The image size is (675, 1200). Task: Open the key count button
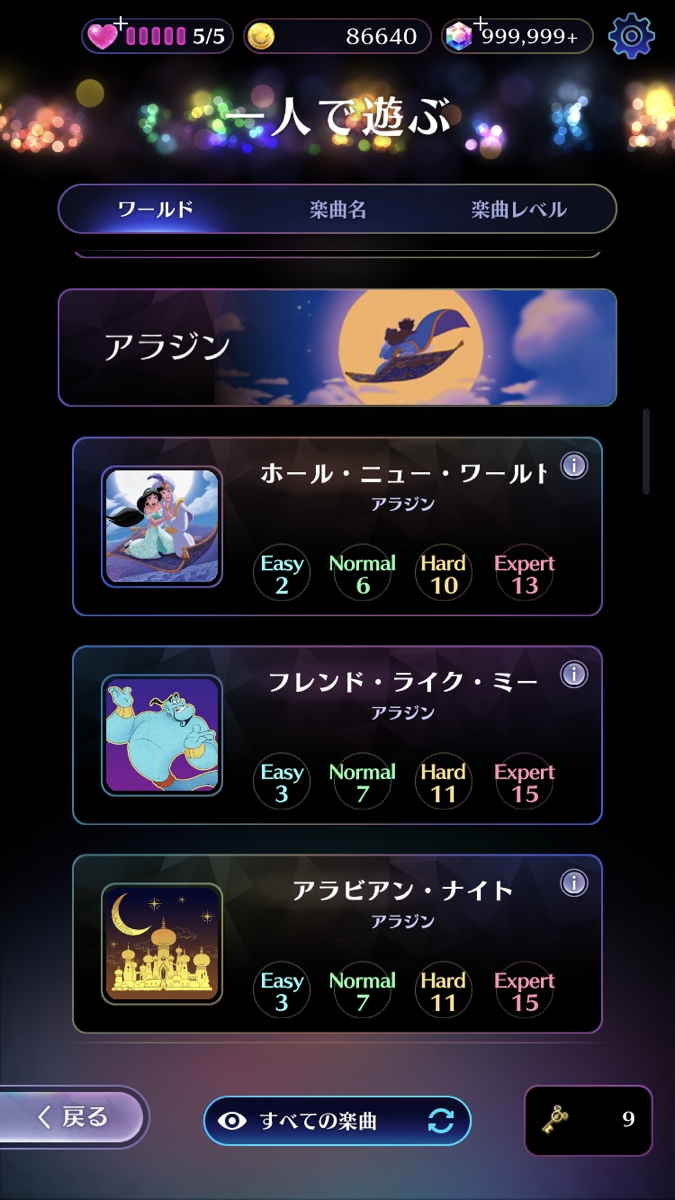point(588,1120)
